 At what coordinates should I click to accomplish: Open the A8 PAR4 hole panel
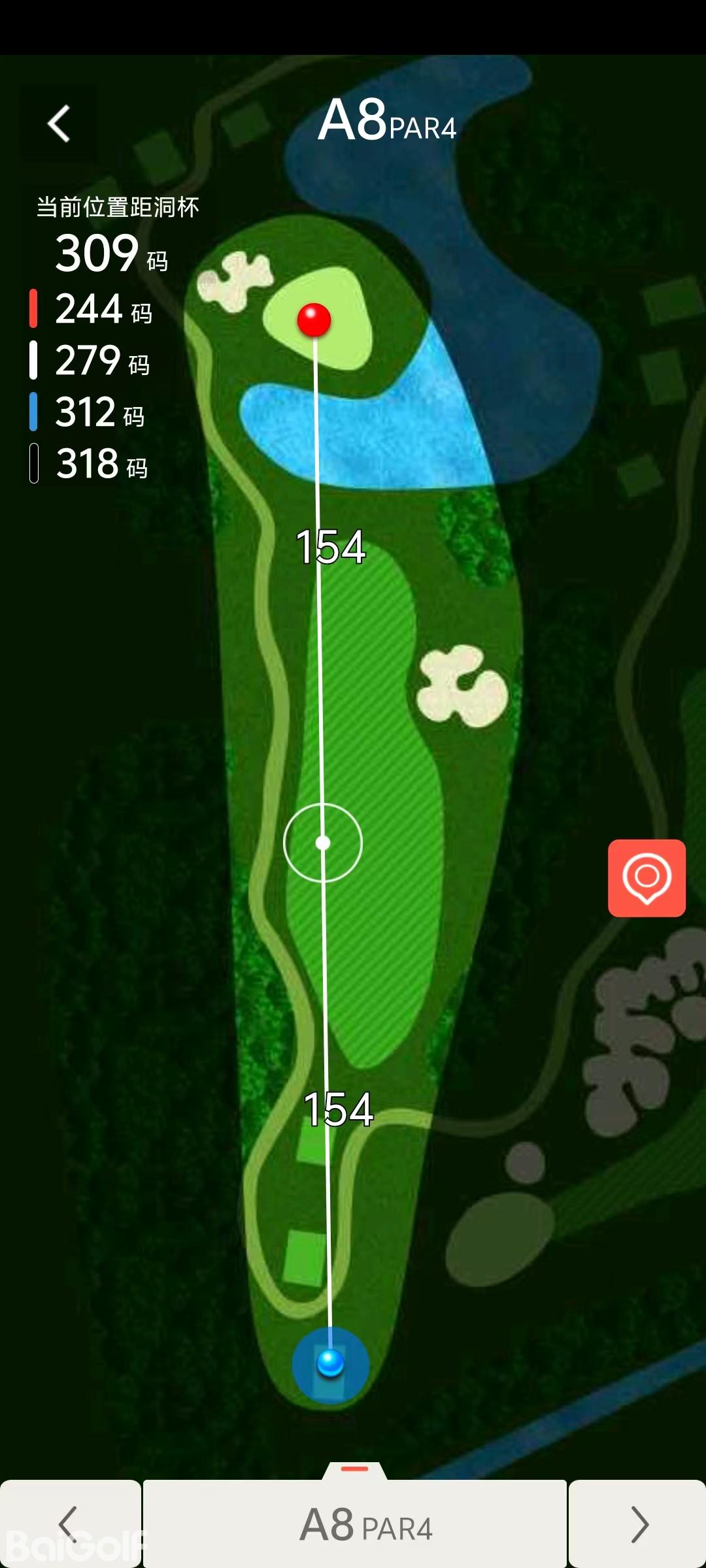coord(355,1524)
